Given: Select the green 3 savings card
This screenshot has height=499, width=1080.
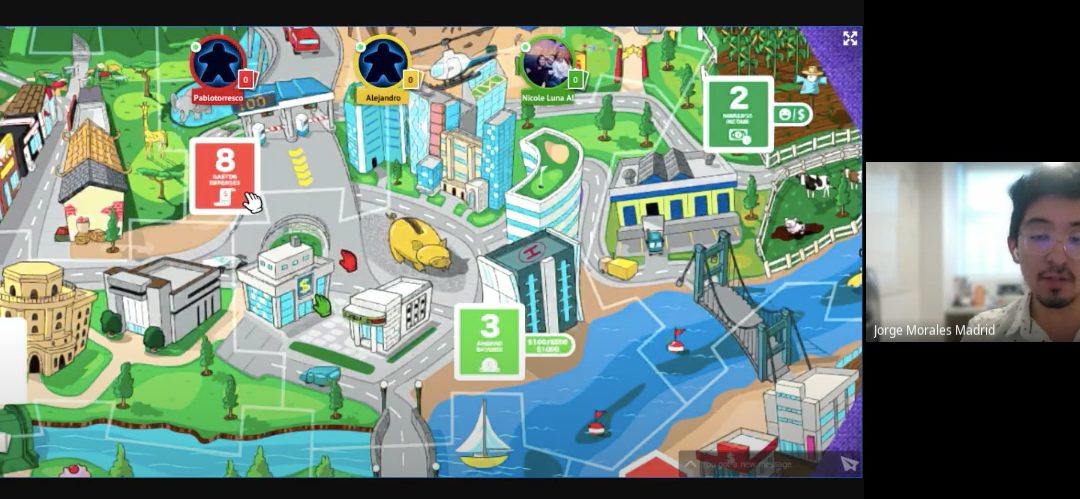Looking at the screenshot, I should point(490,342).
